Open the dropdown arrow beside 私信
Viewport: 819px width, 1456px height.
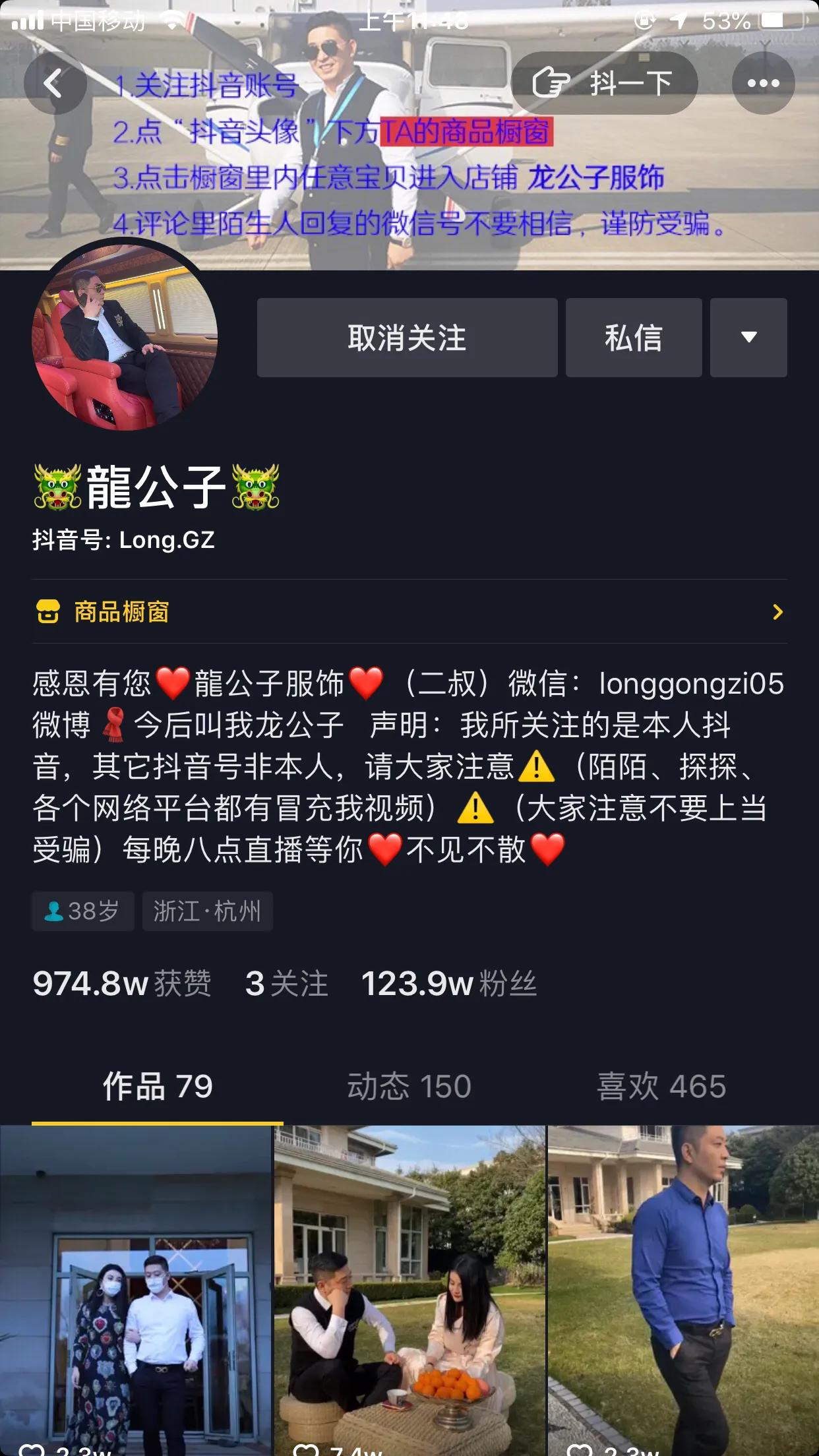tap(748, 337)
